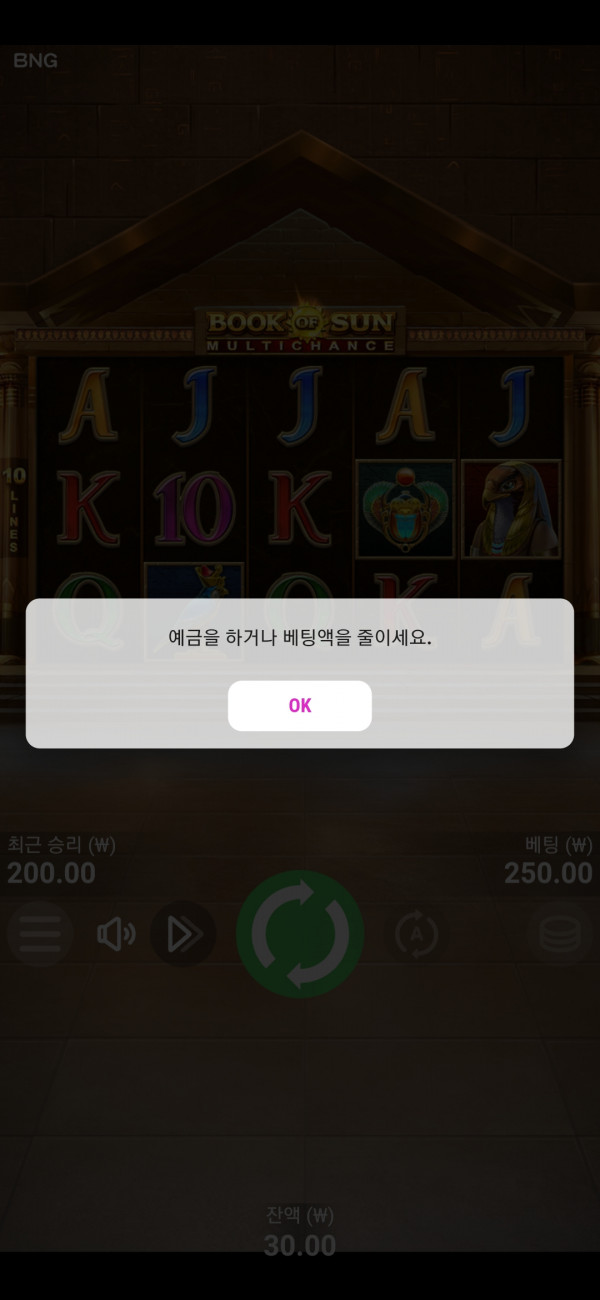Mute the game sound

tap(115, 934)
